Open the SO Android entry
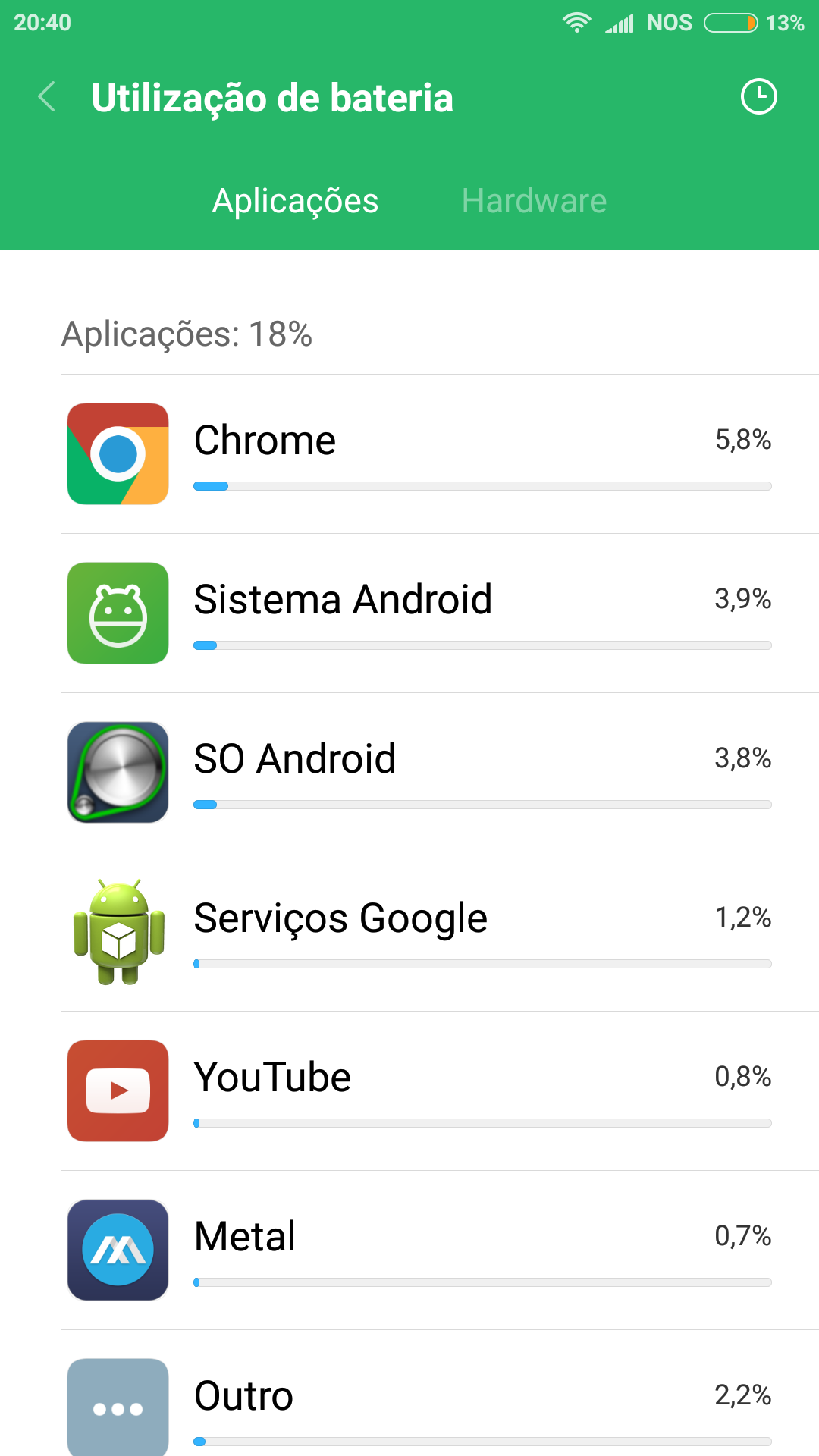This screenshot has height=1456, width=819. coord(440,773)
